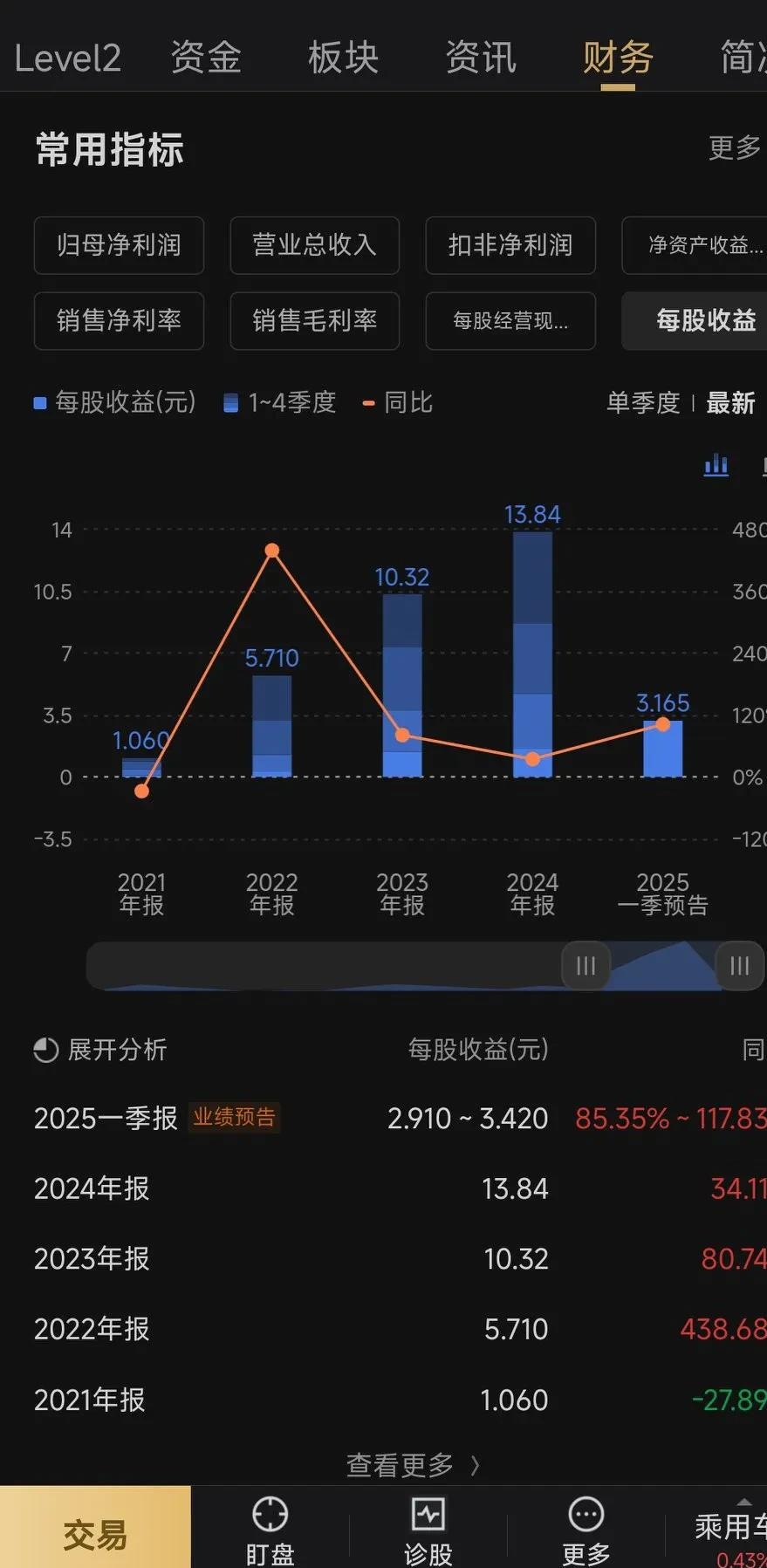Choose the 销售毛利率 chip
The image size is (767, 1568).
pos(314,320)
